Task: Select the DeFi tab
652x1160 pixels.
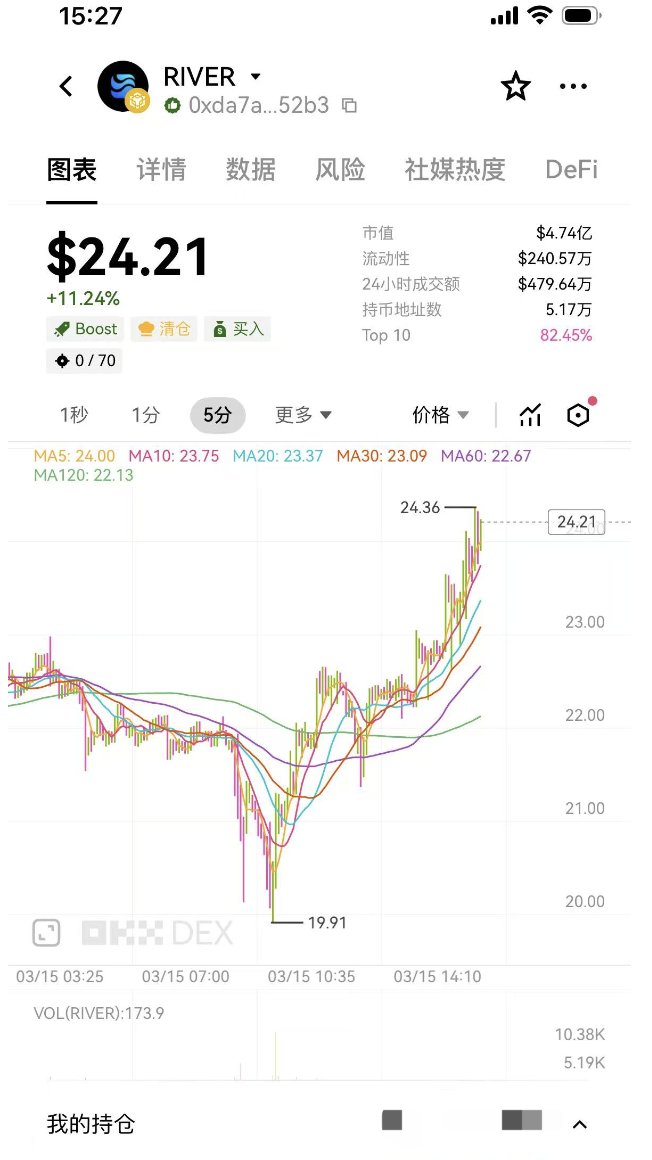Action: pos(571,170)
